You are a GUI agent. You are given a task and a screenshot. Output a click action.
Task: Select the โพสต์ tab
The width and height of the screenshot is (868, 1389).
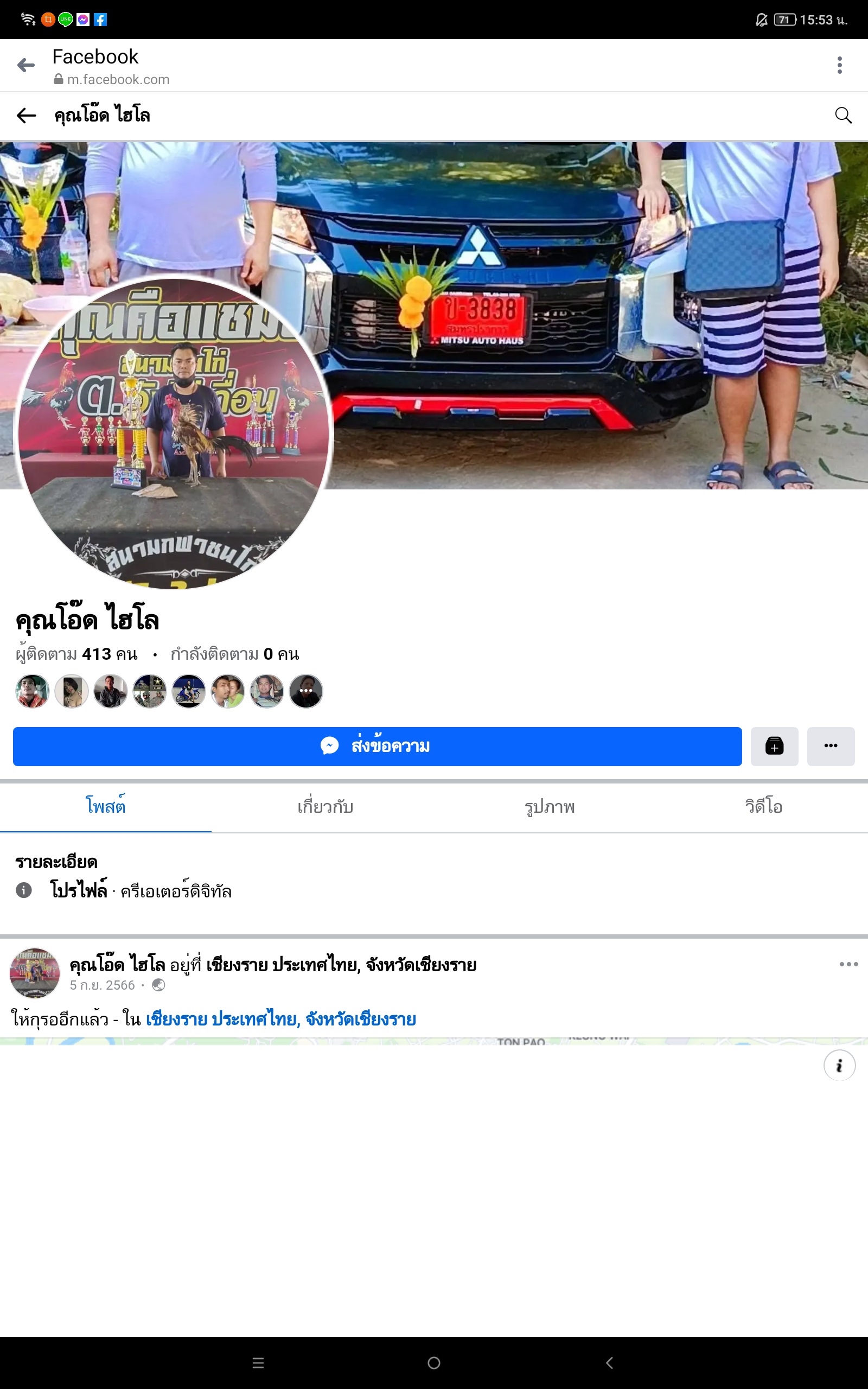[x=106, y=806]
